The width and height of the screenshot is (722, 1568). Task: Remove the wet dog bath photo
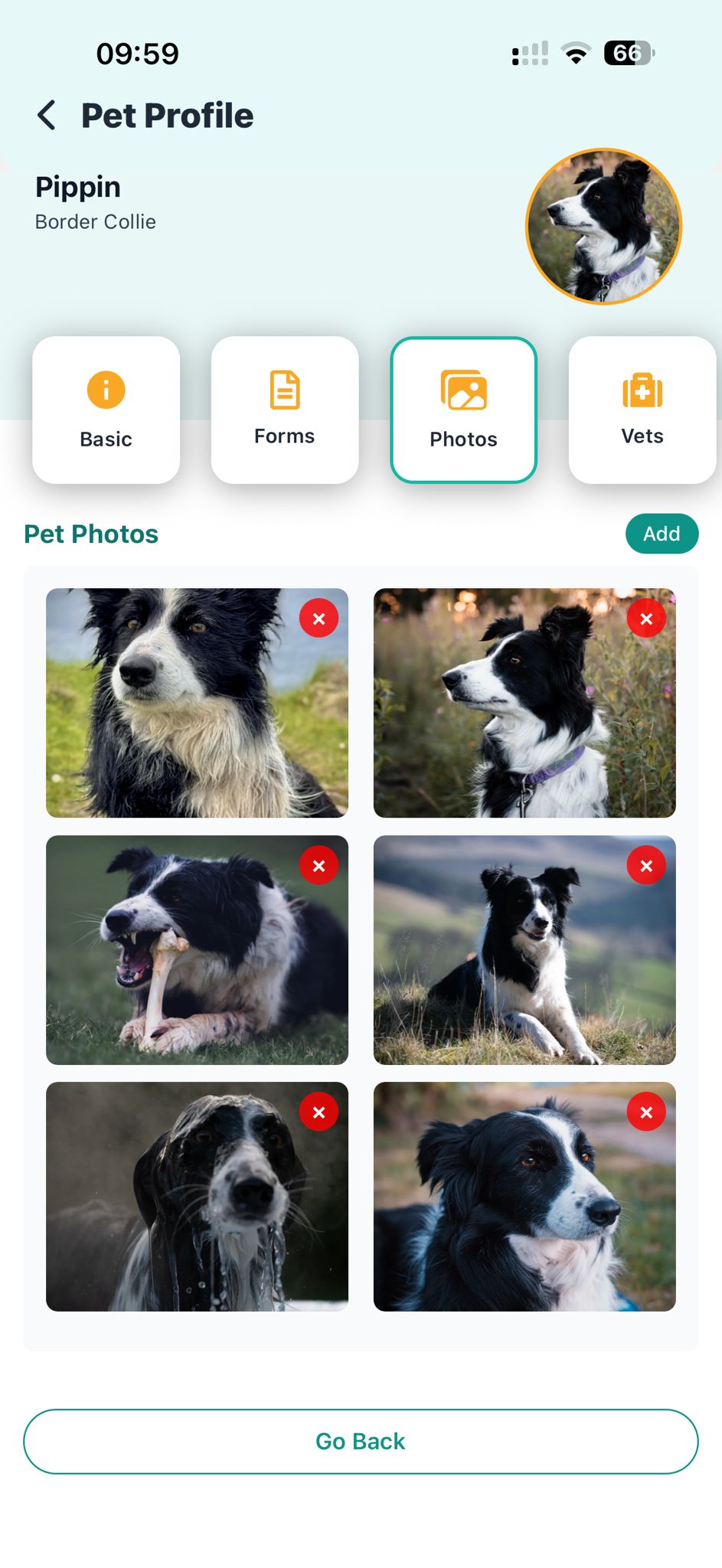coord(319,1112)
